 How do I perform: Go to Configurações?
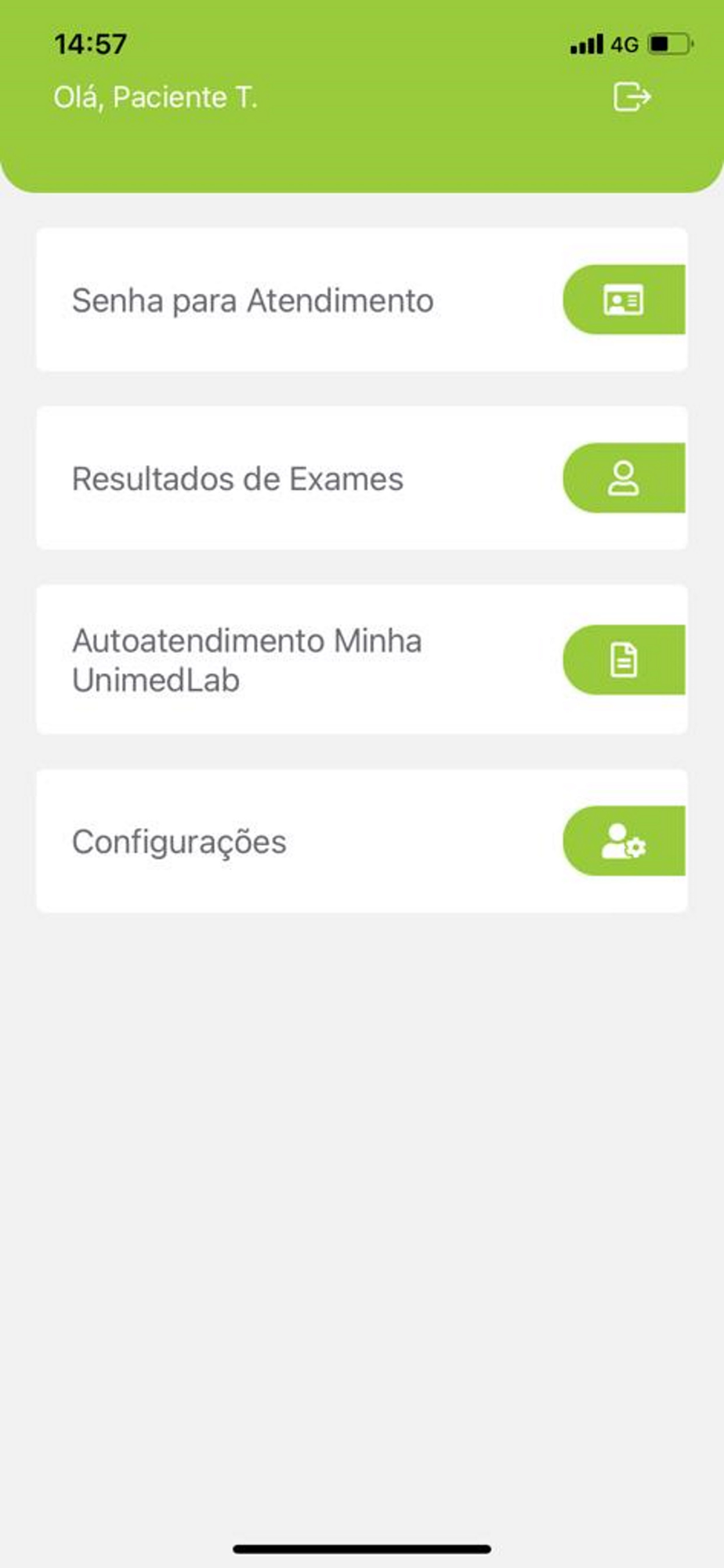click(361, 840)
